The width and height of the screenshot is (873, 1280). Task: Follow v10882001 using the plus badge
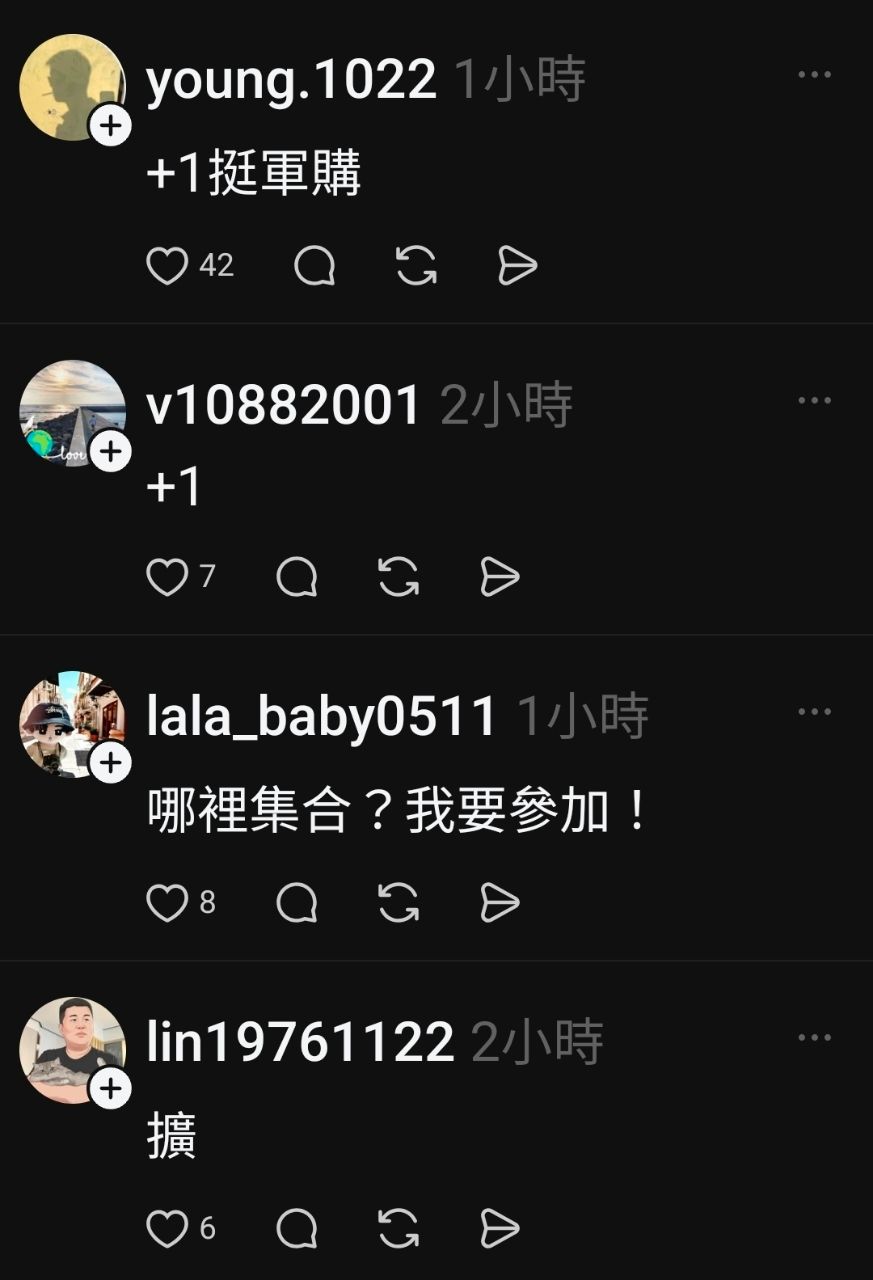click(110, 452)
